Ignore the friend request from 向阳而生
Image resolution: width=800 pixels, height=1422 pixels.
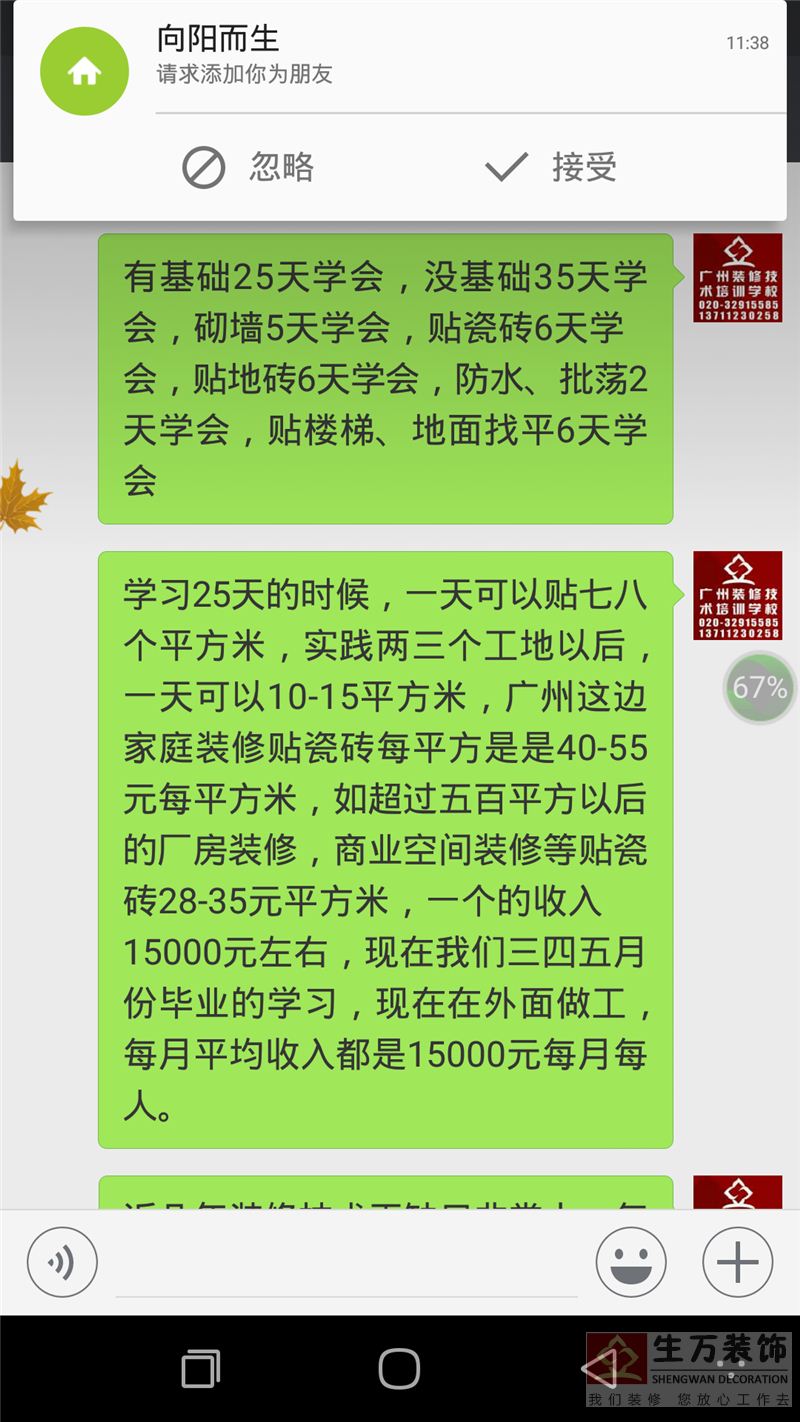tap(248, 167)
